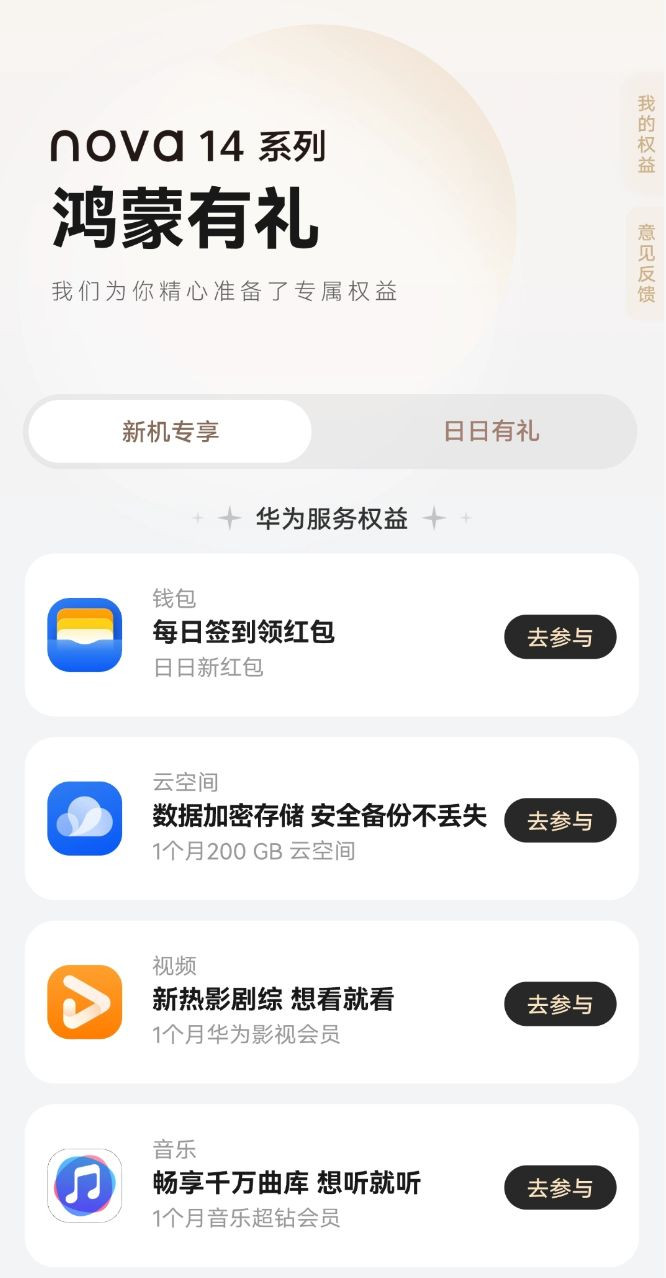This screenshot has width=666, height=1278.
Task: Select the 新机专享 tab
Action: pos(170,432)
